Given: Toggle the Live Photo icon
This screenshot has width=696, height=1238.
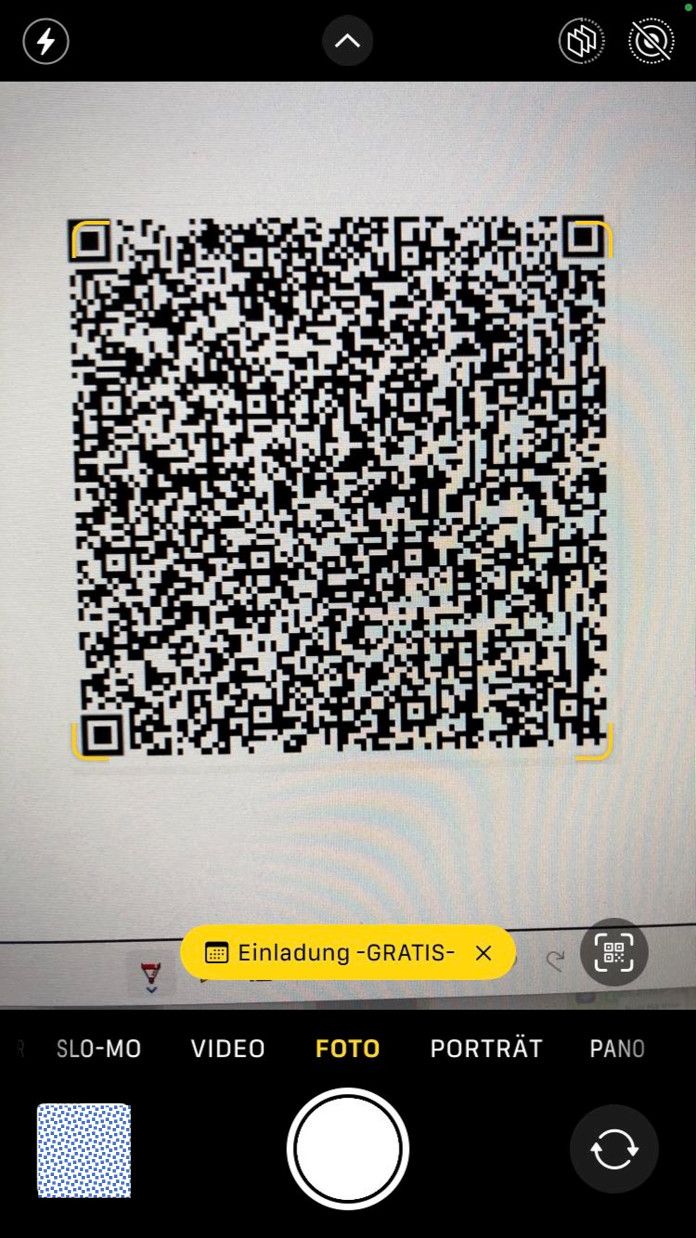Looking at the screenshot, I should (x=650, y=42).
